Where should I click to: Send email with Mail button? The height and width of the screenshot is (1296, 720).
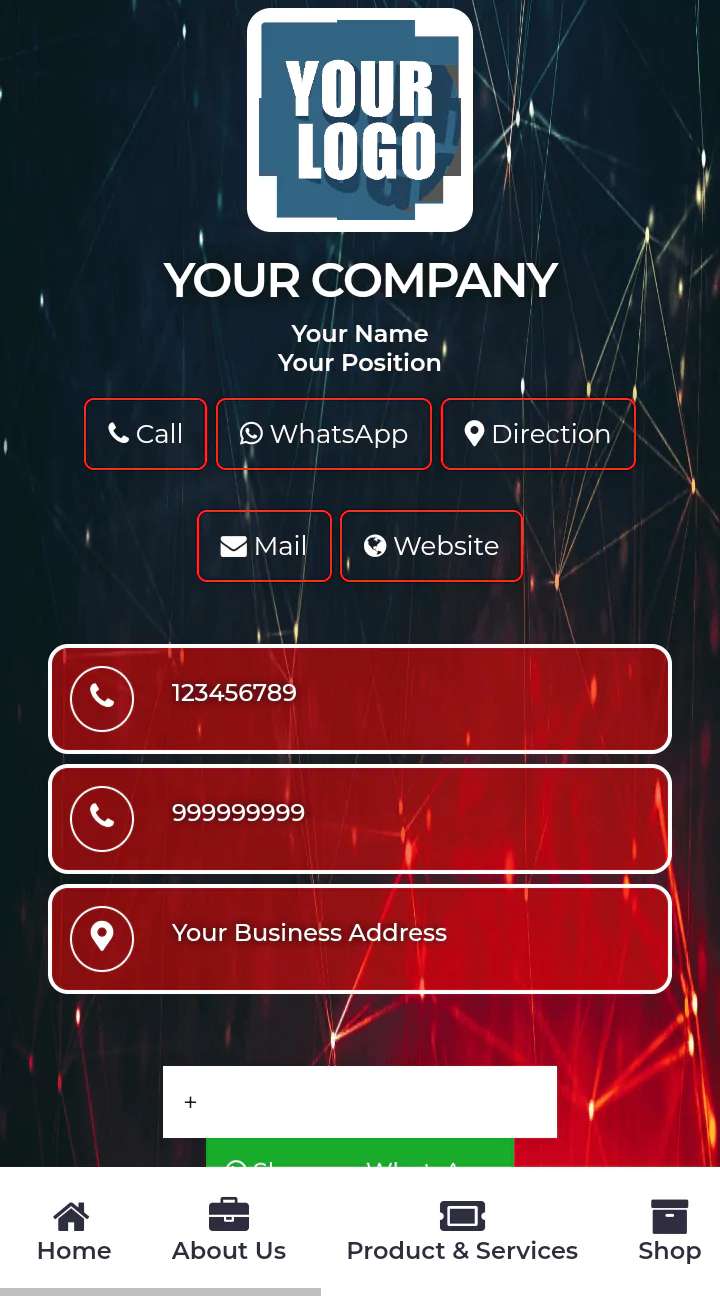(x=264, y=546)
